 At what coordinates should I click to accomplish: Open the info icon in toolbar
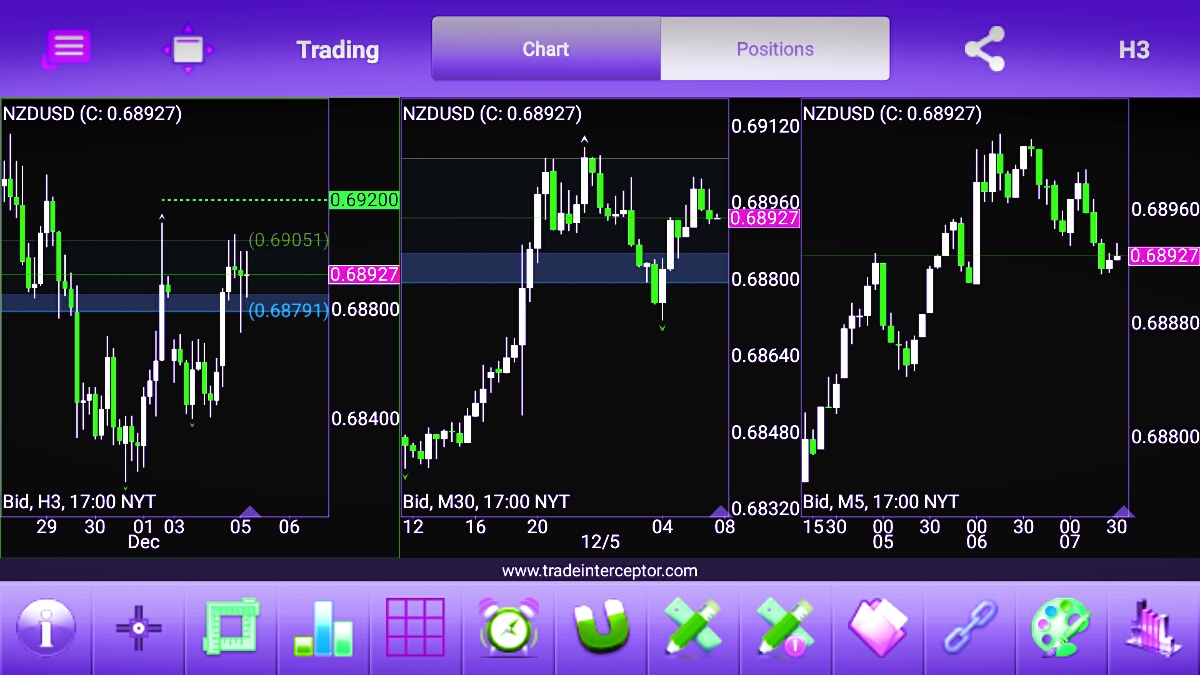pos(45,628)
